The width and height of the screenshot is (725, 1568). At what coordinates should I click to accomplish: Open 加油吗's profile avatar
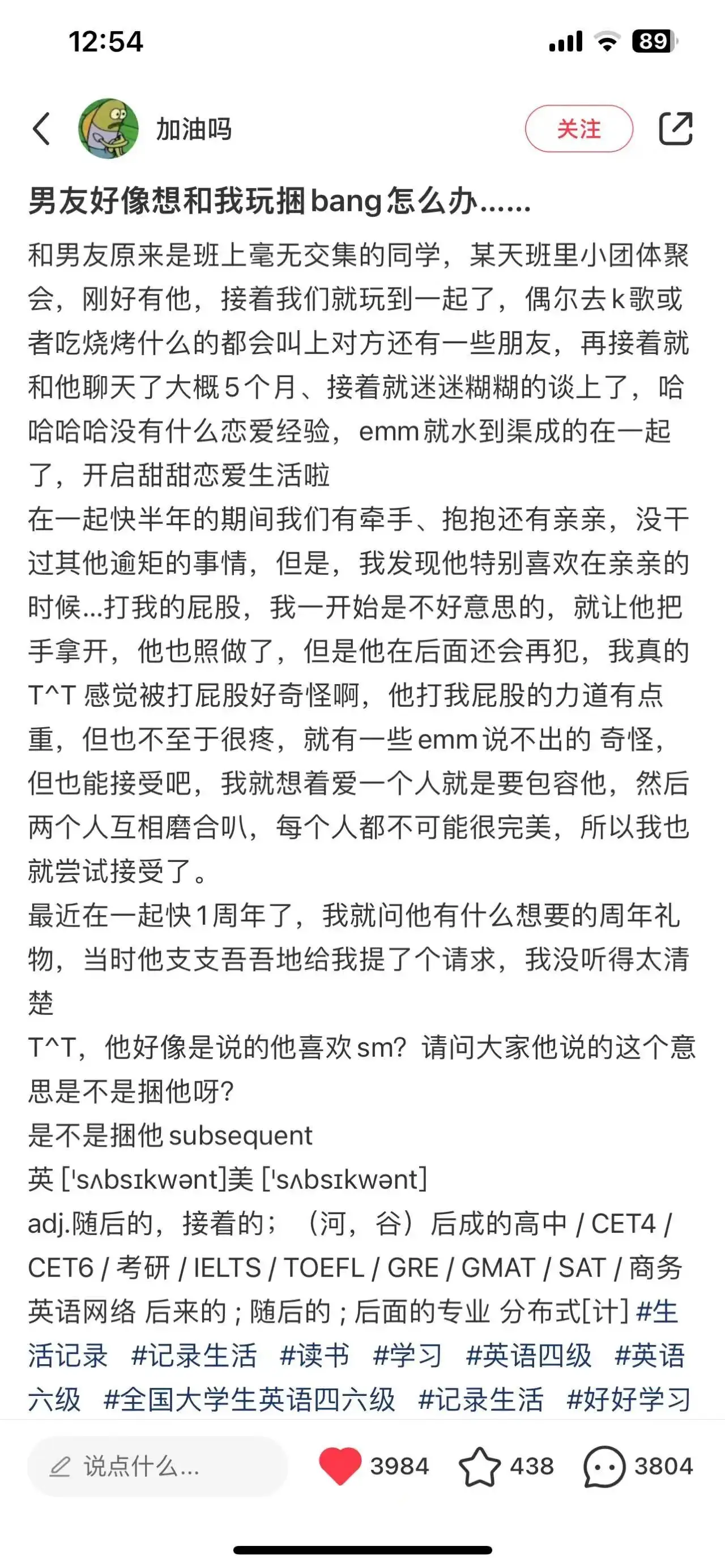pyautogui.click(x=108, y=129)
